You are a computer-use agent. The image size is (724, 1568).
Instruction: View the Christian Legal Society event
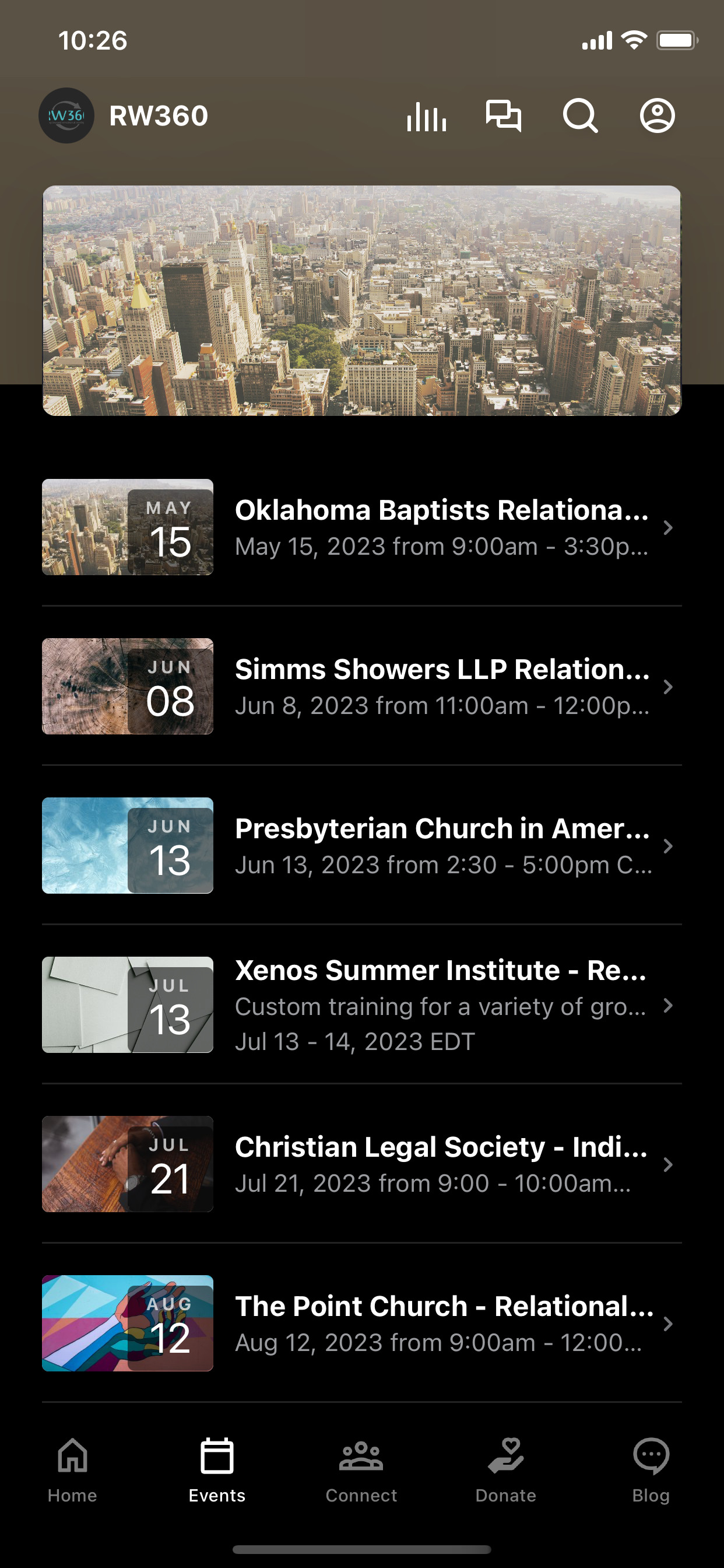441,1164
